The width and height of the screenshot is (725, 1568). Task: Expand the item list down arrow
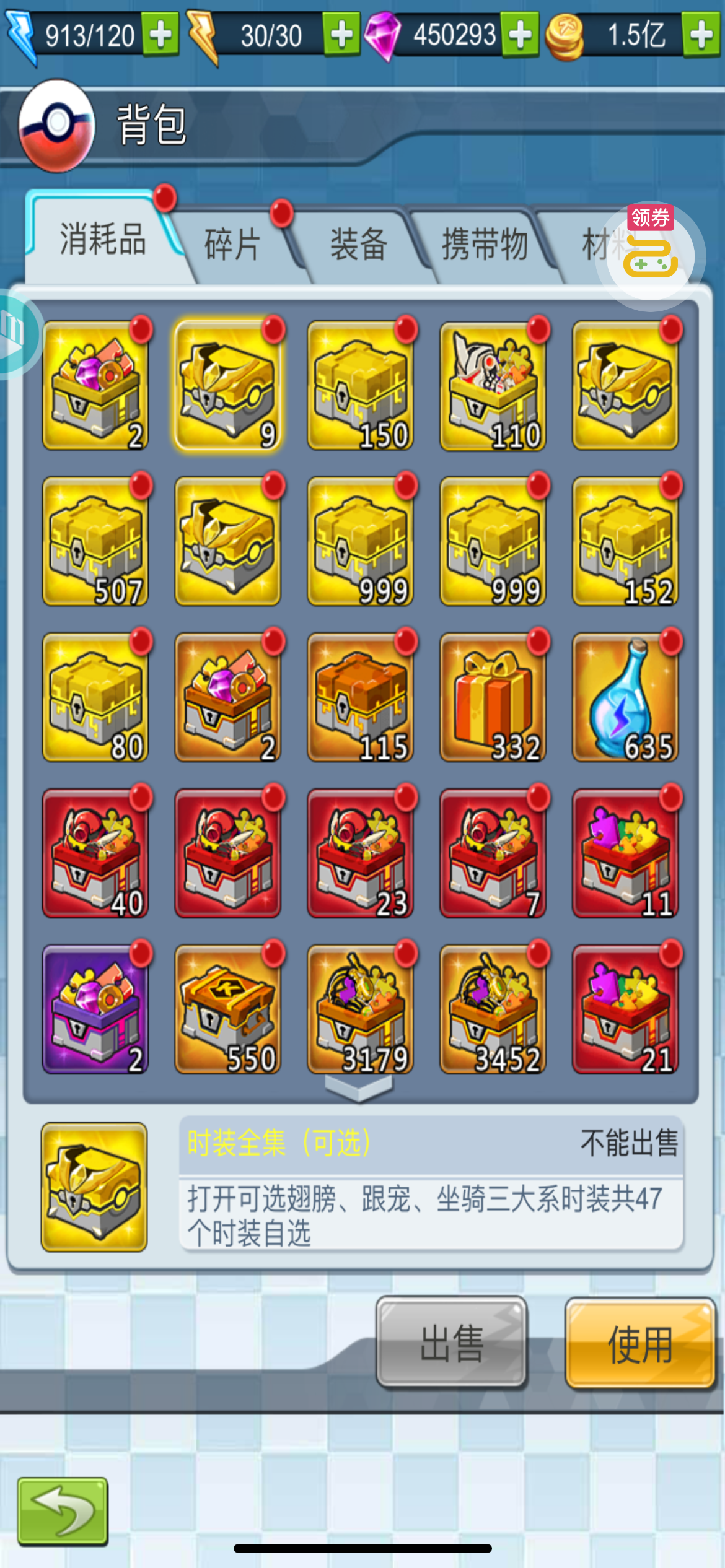coord(359,1087)
